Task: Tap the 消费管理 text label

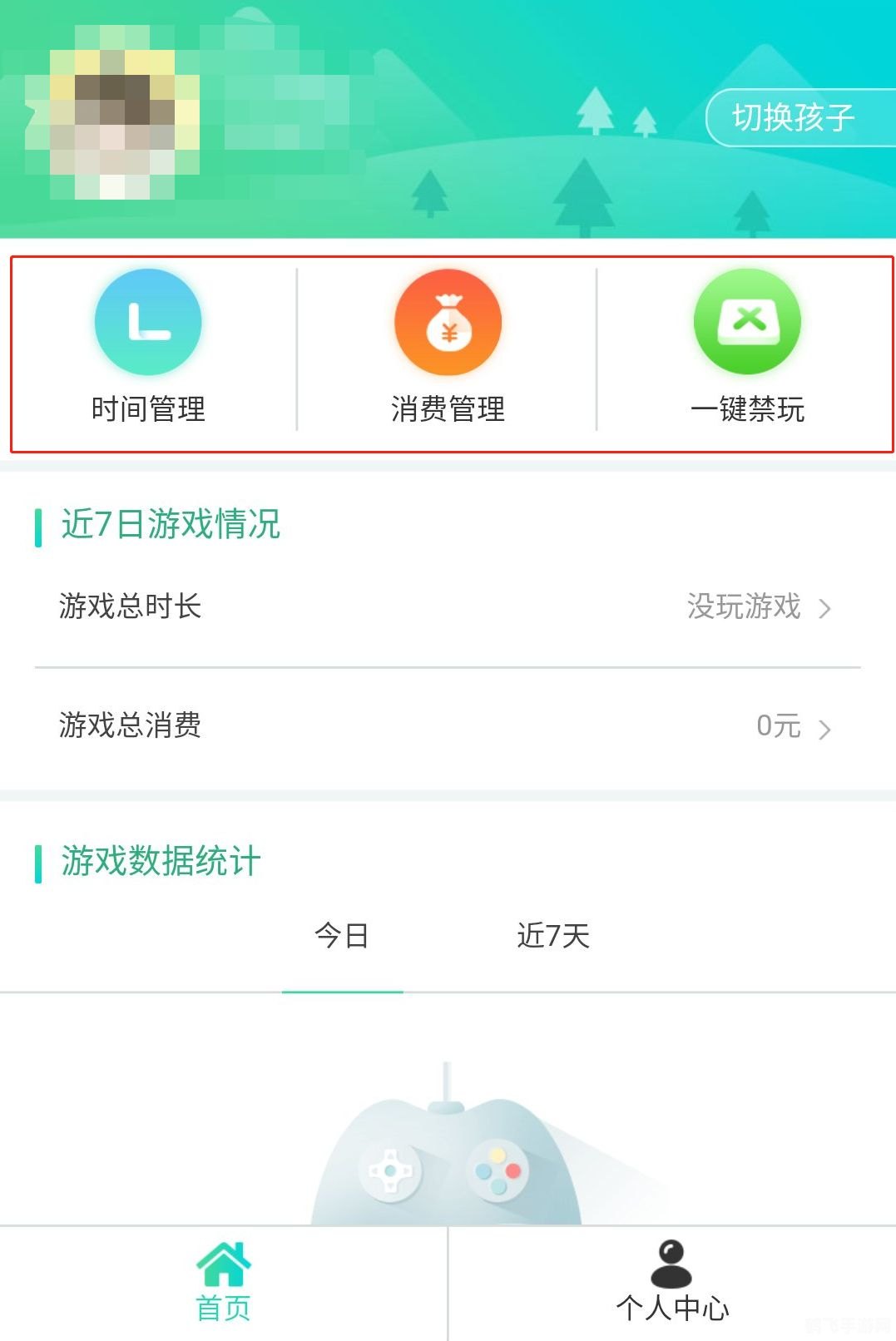Action: [x=447, y=409]
